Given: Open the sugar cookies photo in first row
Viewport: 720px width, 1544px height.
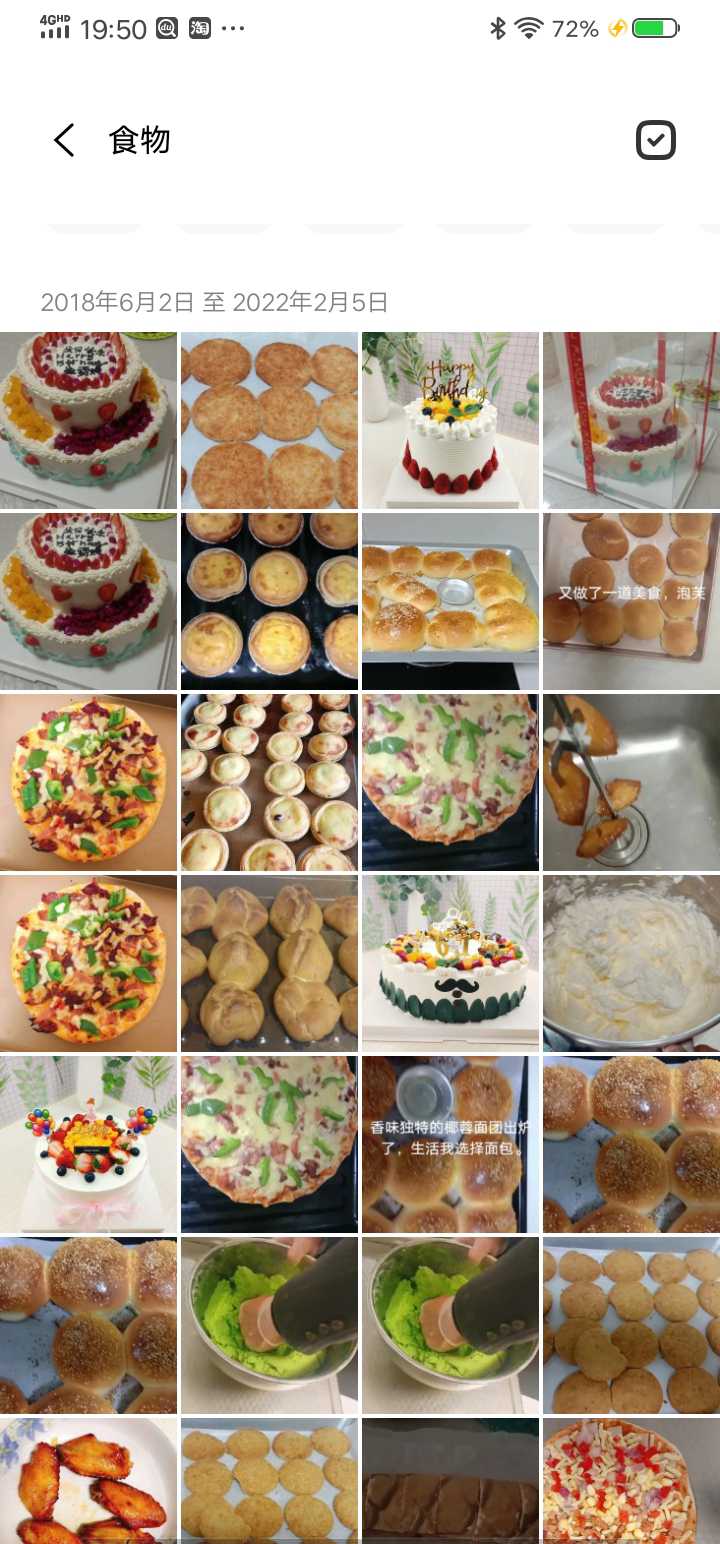Looking at the screenshot, I should tap(269, 420).
